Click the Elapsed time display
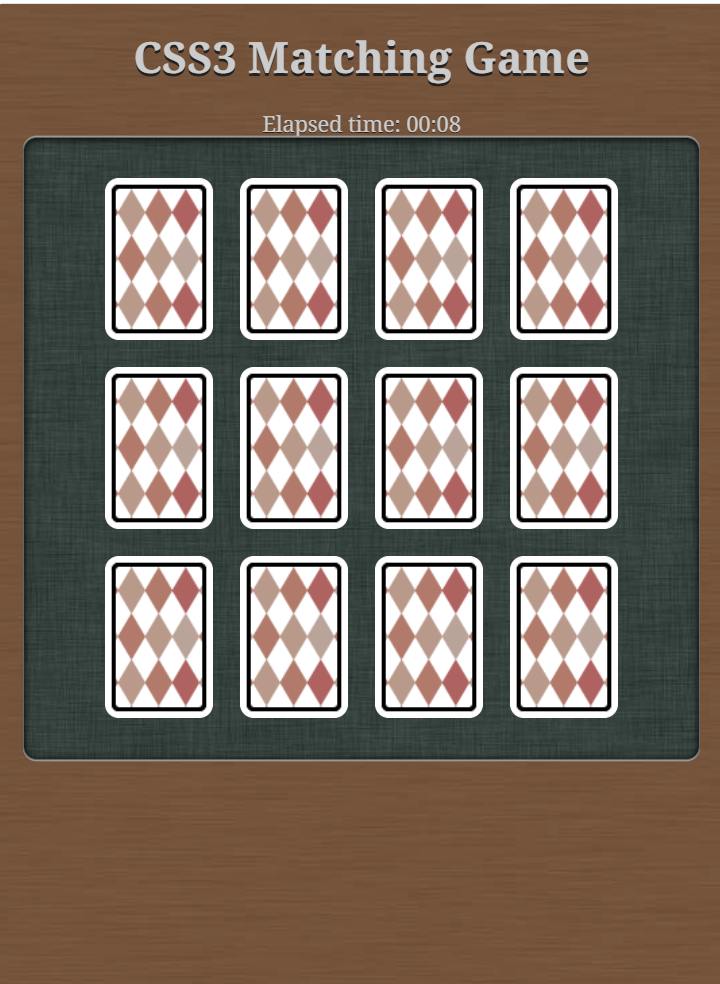The width and height of the screenshot is (720, 984). pos(361,125)
